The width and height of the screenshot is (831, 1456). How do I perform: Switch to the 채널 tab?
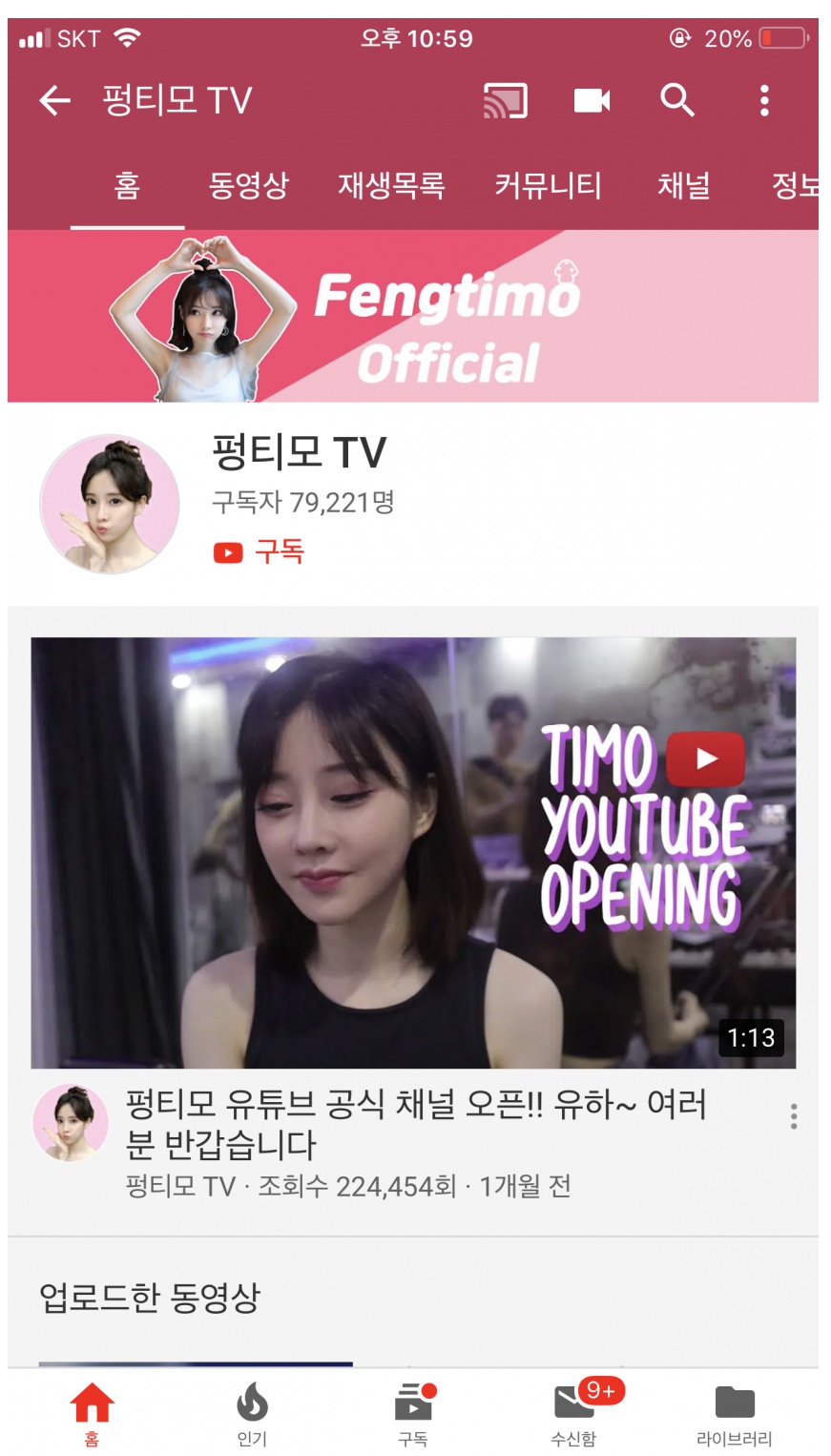click(683, 185)
